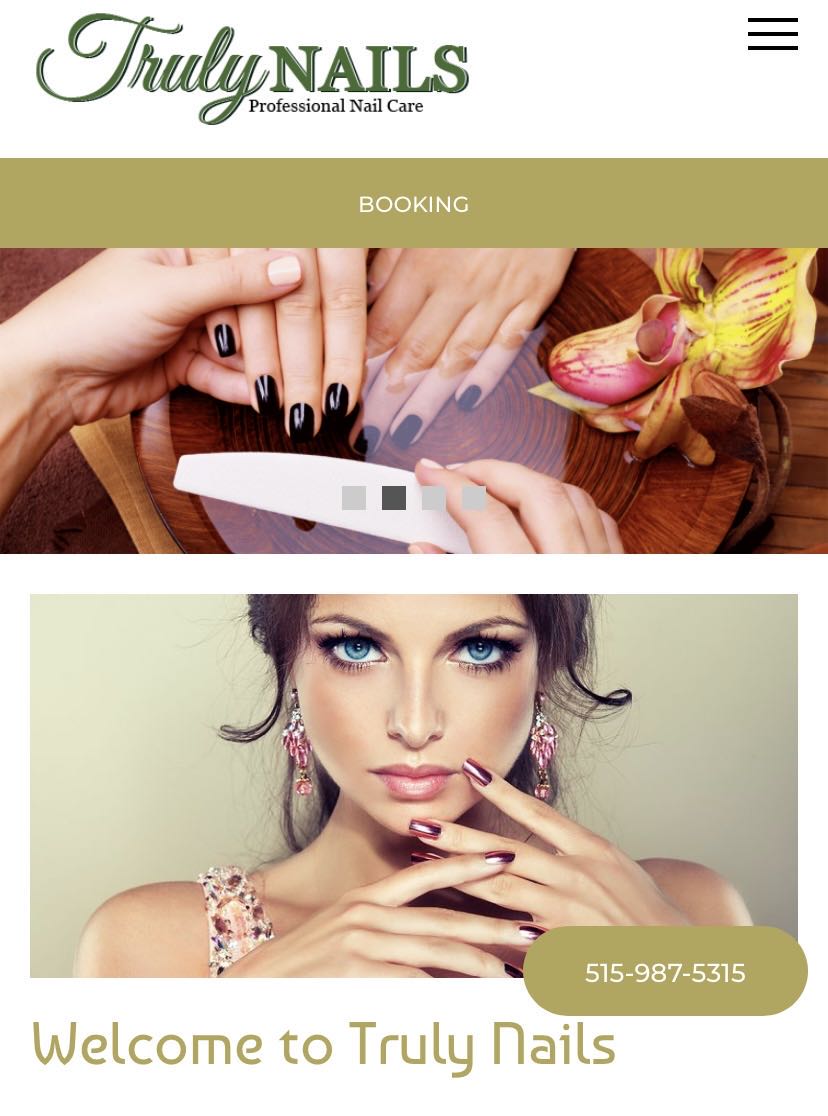Jump to the fourth slide indicator

pos(473,498)
